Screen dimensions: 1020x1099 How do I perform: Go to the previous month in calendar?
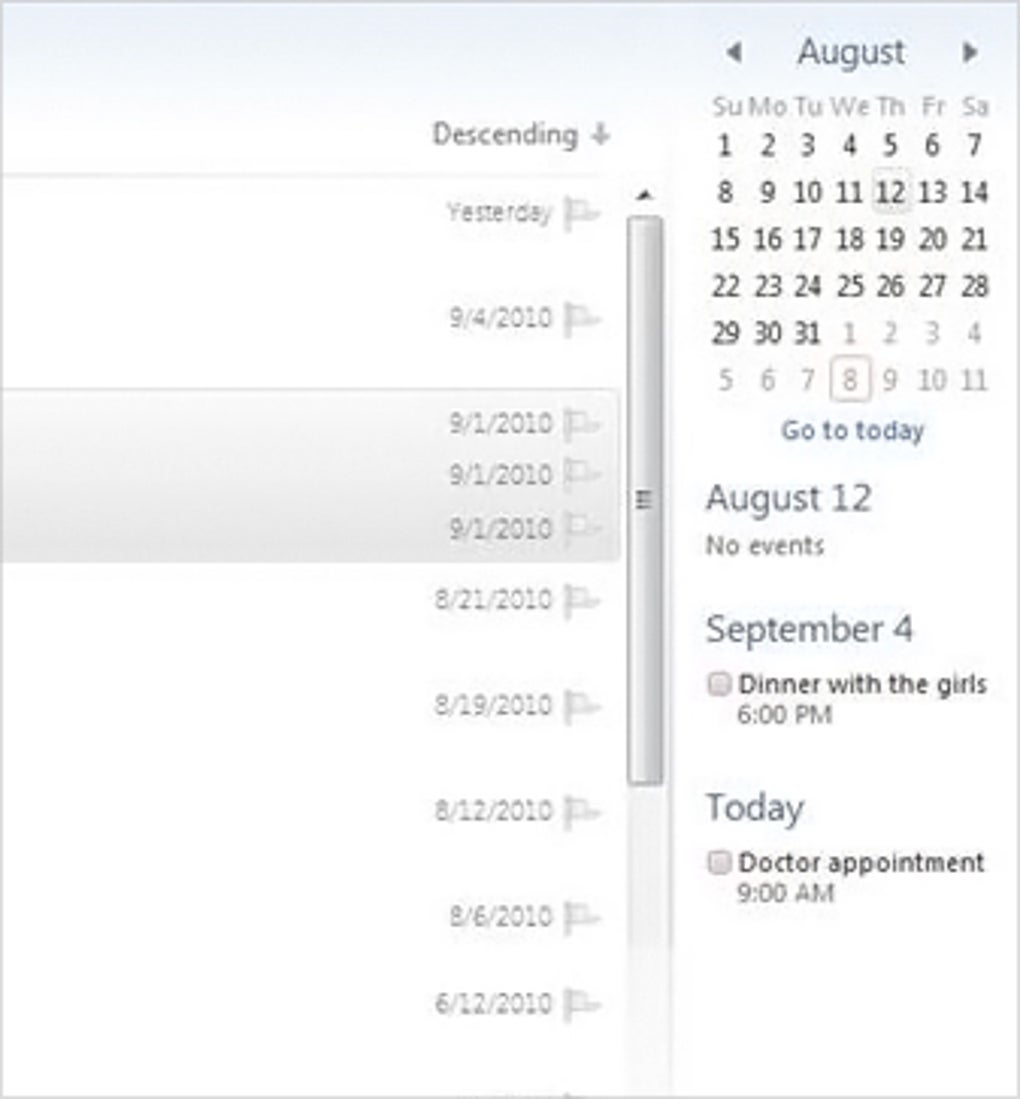(734, 52)
